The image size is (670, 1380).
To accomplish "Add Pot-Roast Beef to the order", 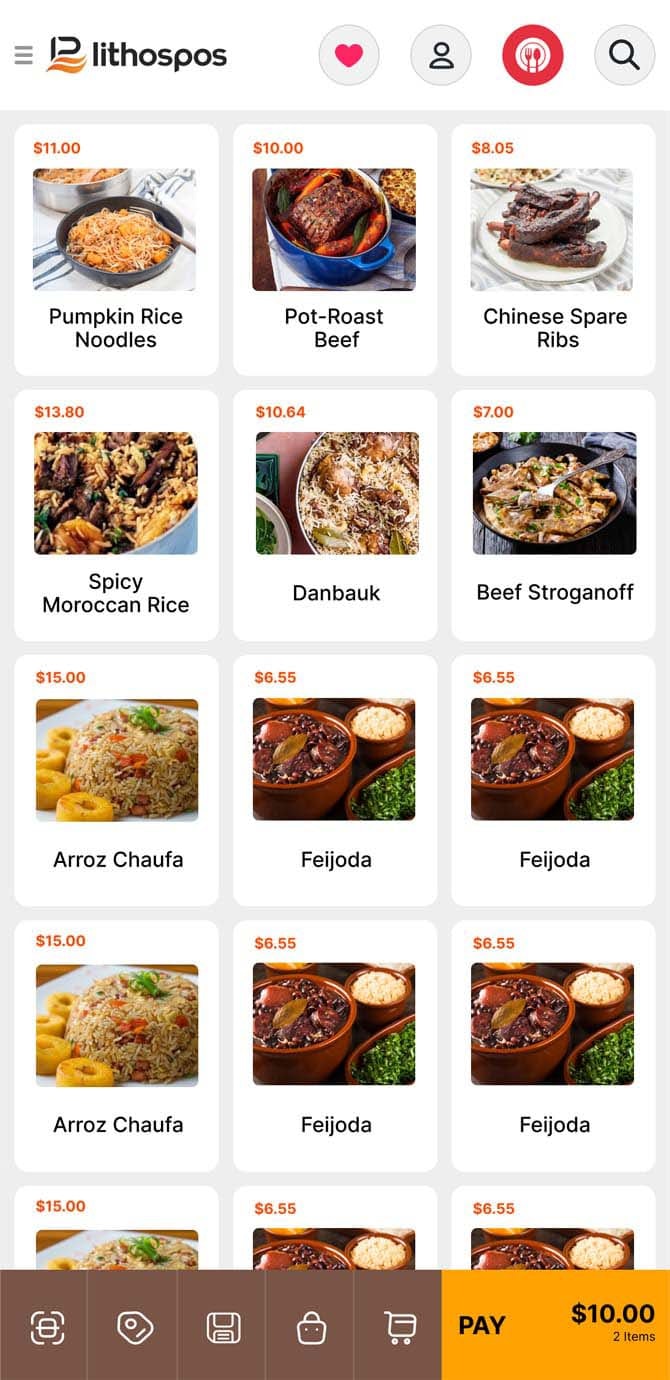I will point(335,250).
